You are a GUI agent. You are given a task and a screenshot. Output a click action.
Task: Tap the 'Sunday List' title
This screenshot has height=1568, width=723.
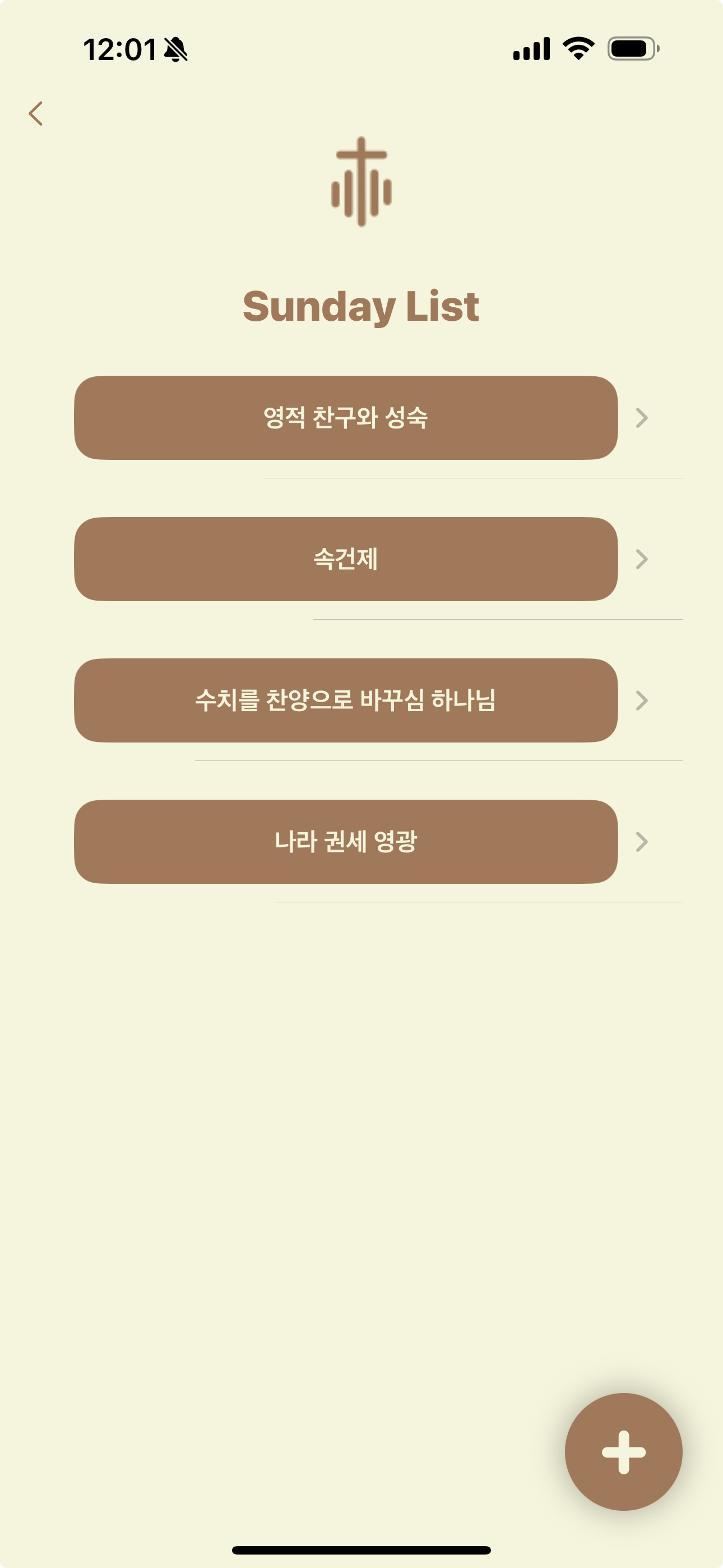(x=361, y=306)
